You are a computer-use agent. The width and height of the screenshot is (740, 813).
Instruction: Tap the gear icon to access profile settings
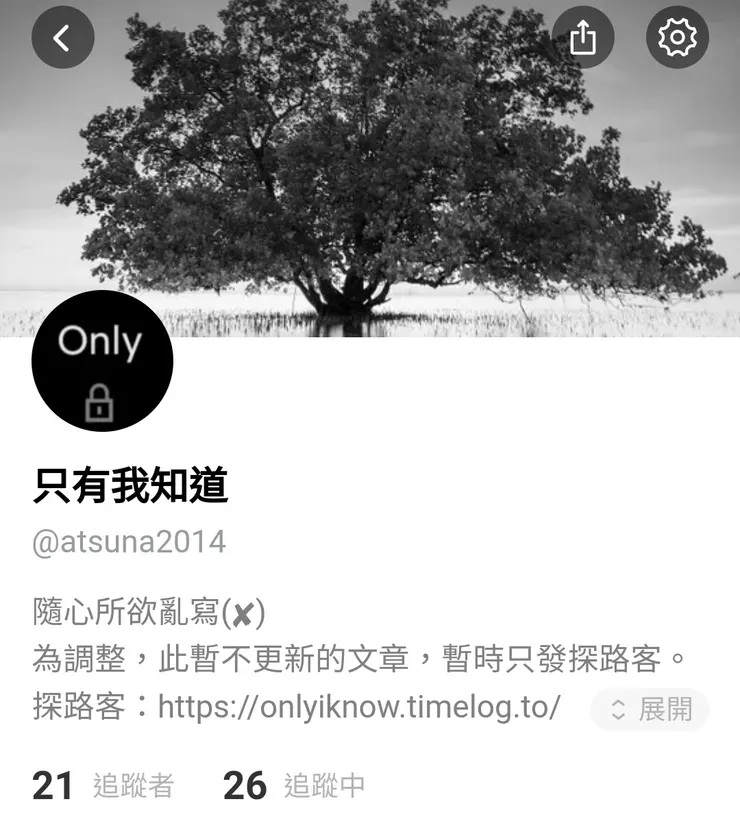click(677, 37)
